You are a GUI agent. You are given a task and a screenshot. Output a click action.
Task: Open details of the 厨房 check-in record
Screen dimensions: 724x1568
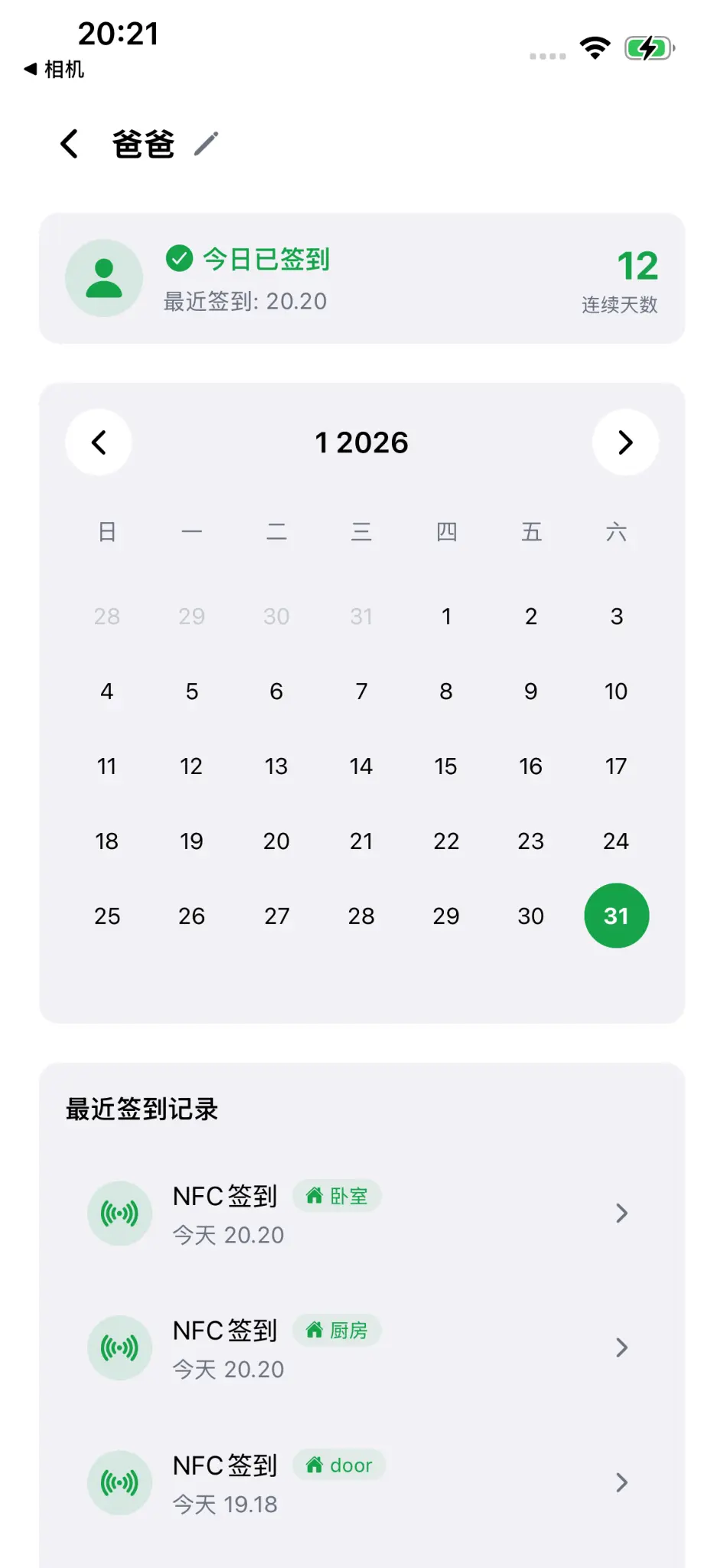pos(621,1348)
